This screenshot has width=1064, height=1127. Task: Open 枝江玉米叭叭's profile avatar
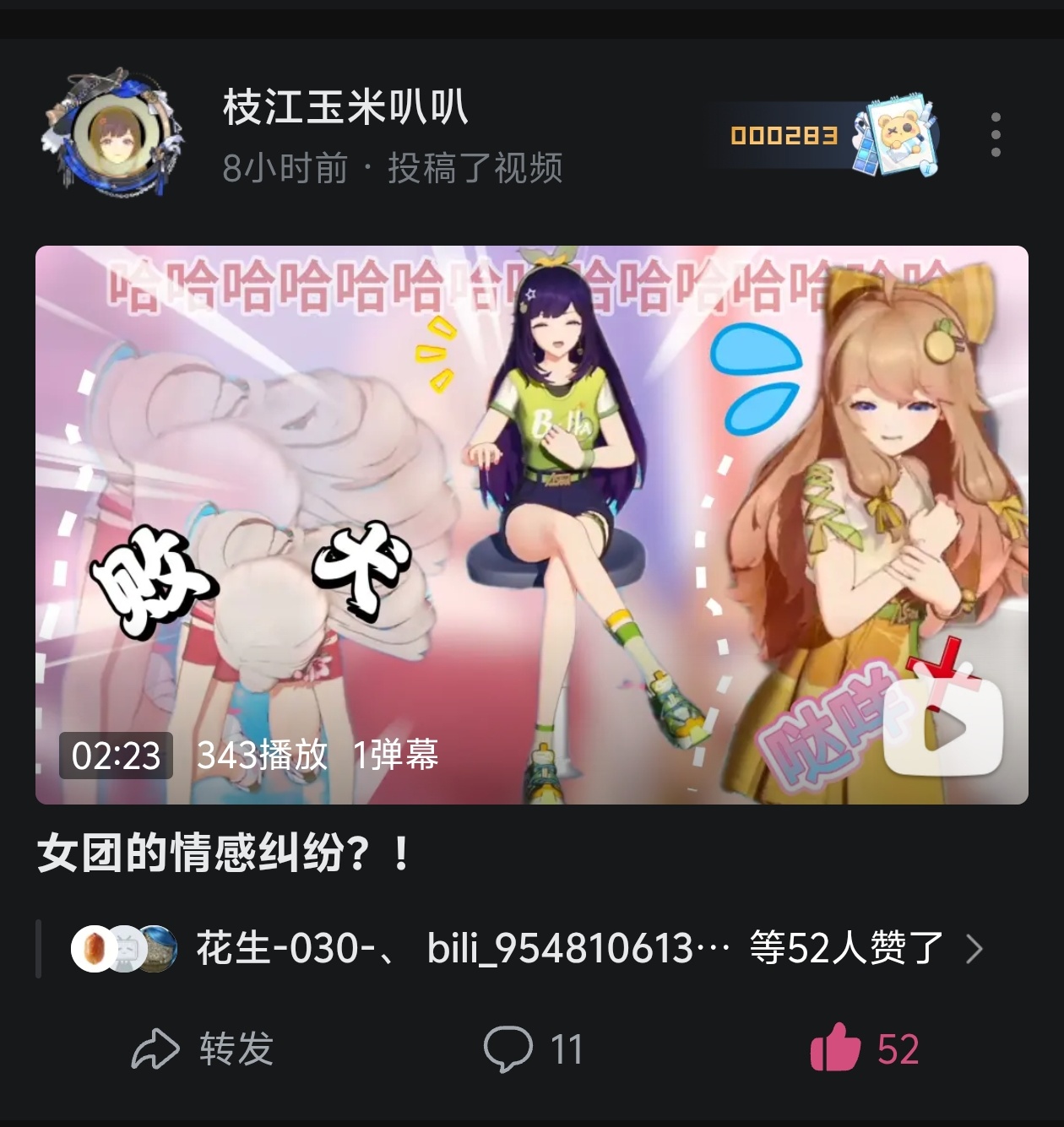[111, 133]
